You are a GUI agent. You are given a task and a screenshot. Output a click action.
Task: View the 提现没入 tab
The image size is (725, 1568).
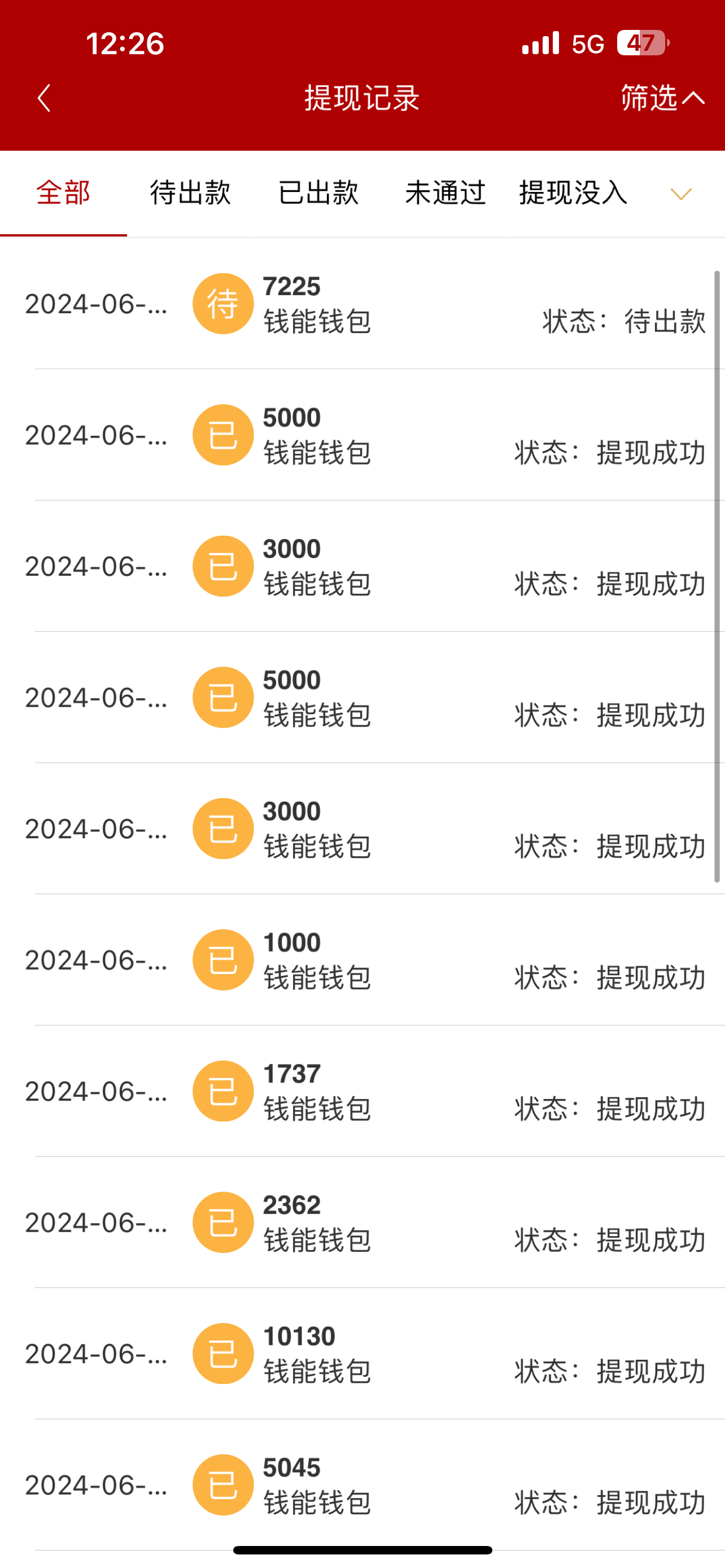point(573,193)
